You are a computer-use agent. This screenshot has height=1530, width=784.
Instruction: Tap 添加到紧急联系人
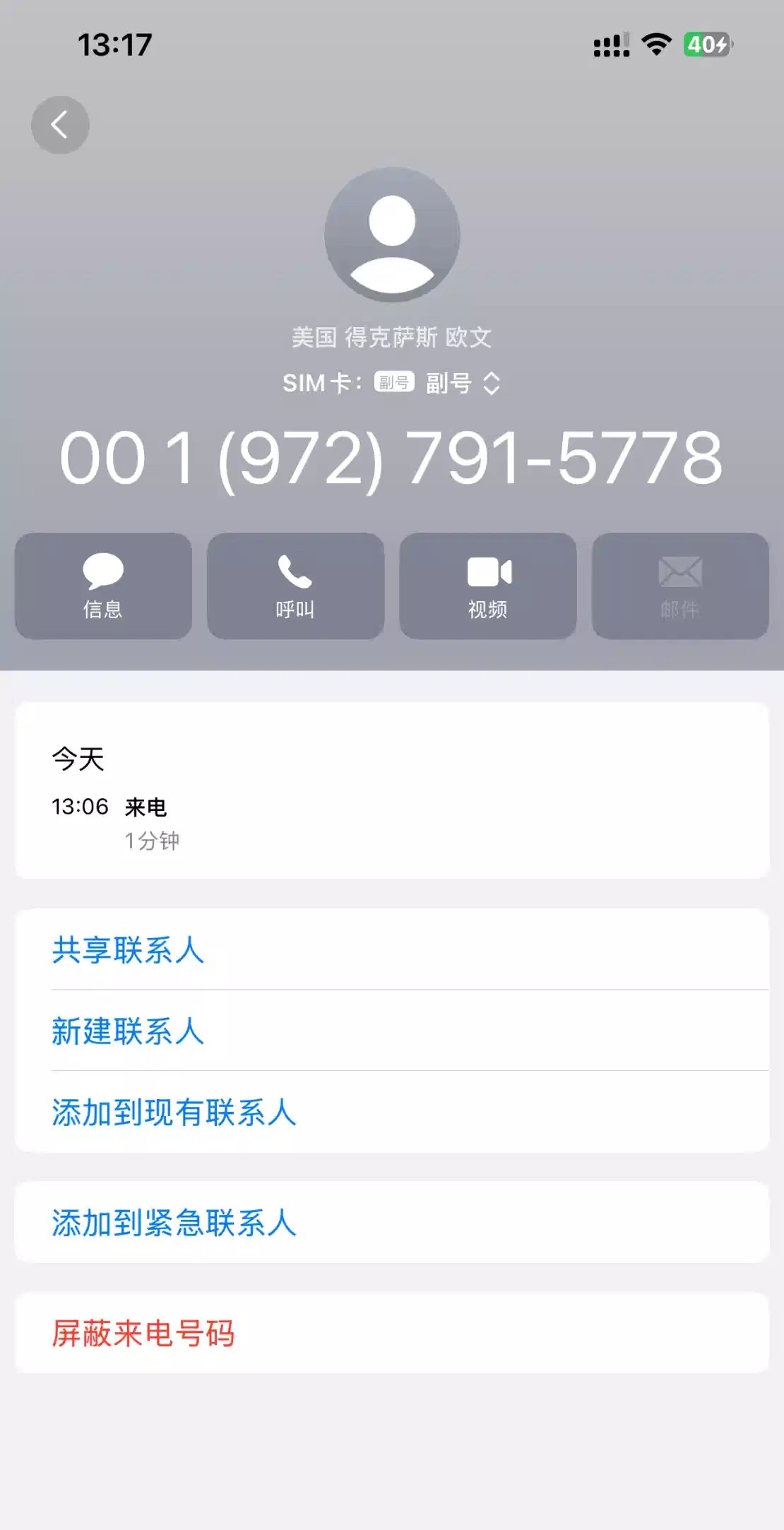click(174, 1223)
